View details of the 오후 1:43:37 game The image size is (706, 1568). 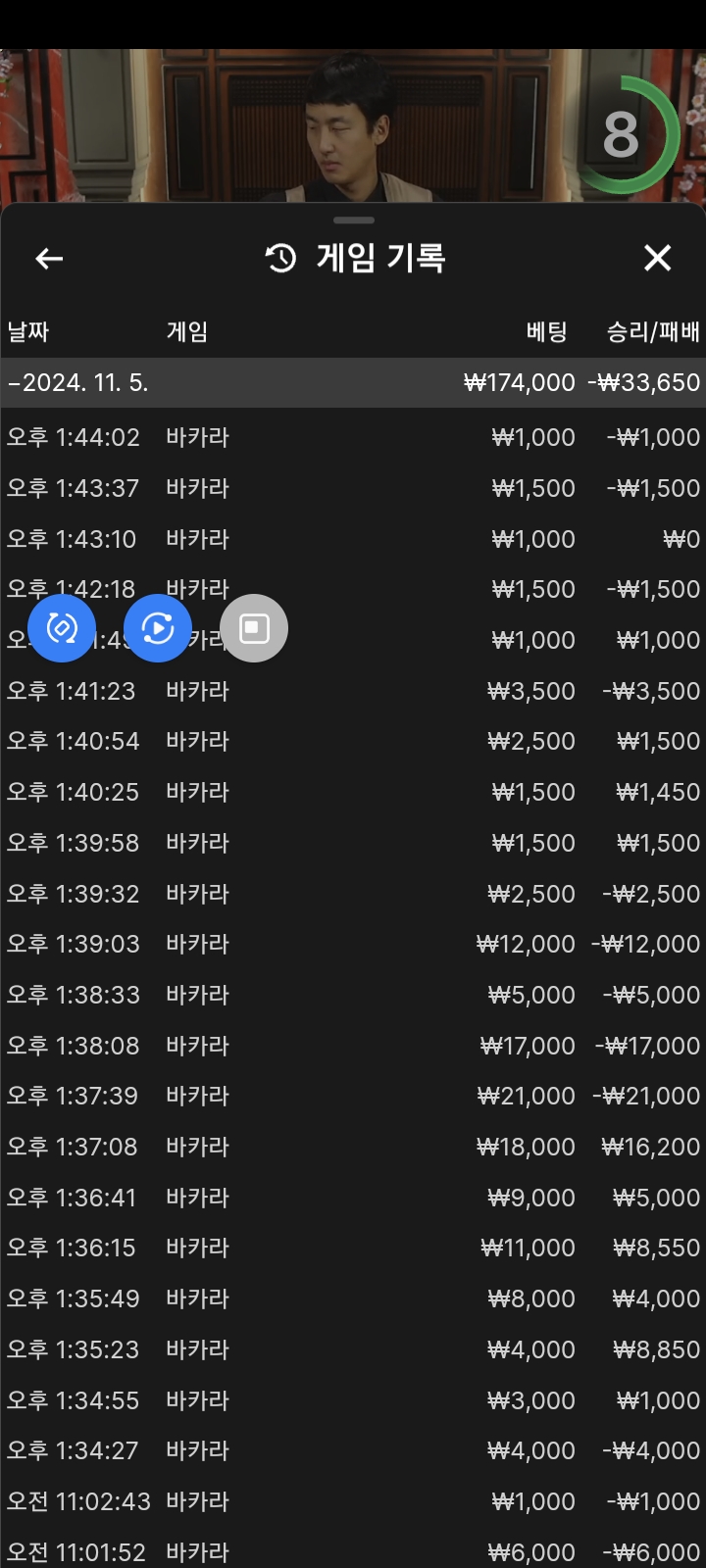tap(353, 488)
